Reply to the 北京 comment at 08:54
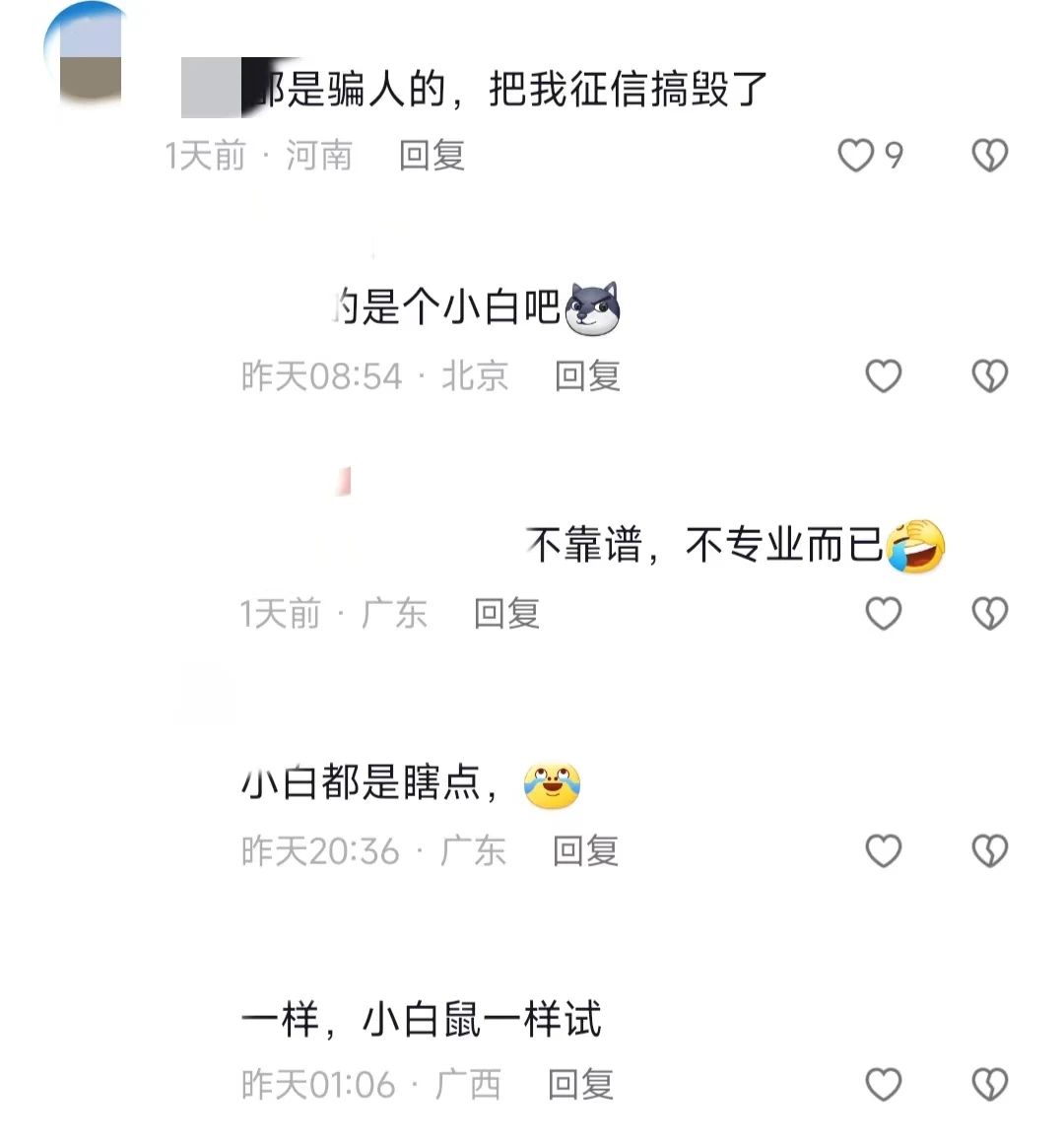 (x=587, y=375)
